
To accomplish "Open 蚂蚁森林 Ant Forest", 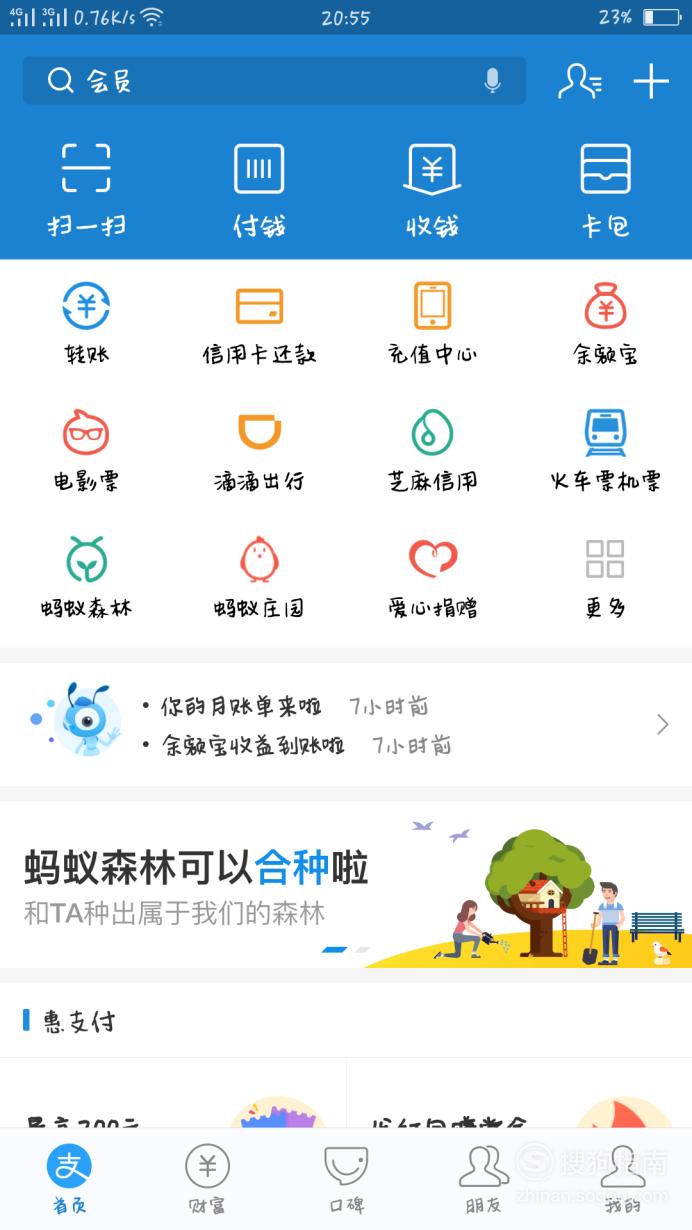I will coord(86,577).
